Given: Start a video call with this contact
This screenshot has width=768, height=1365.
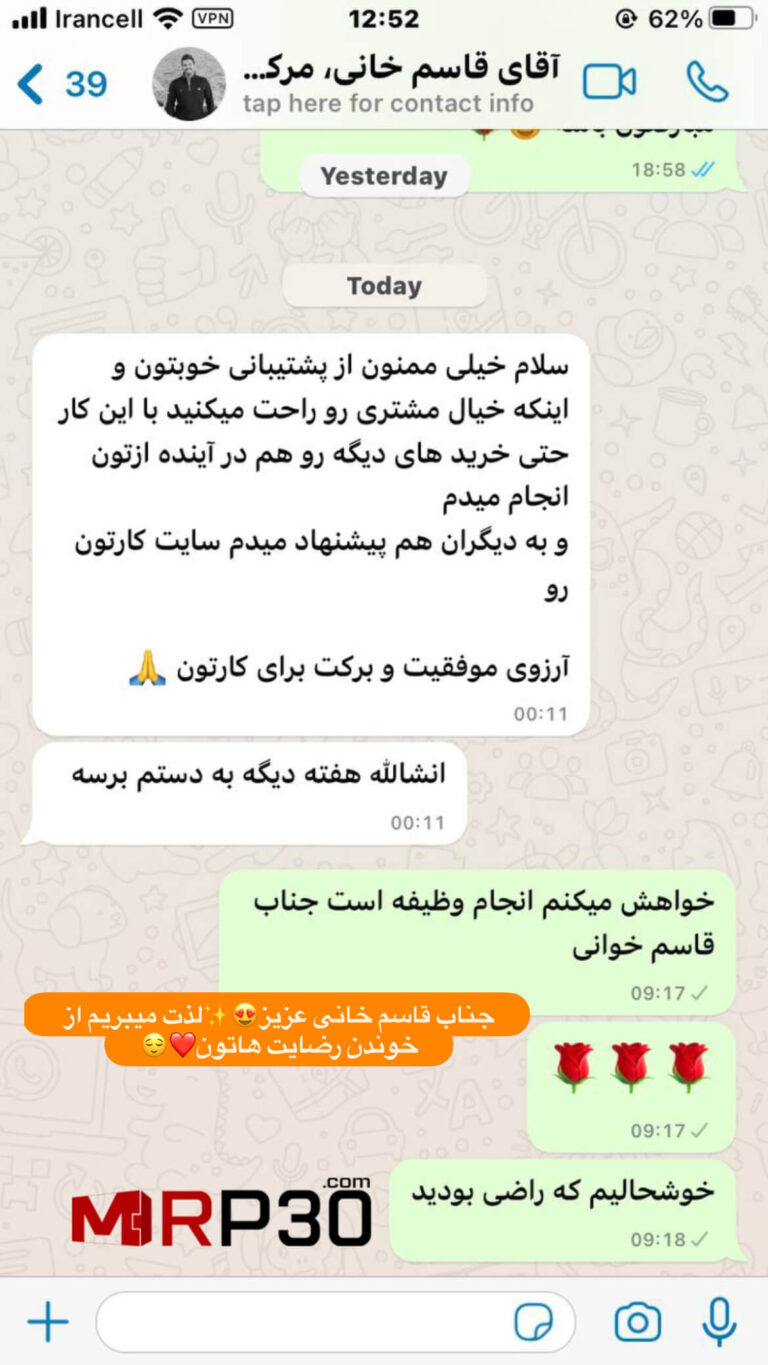Looking at the screenshot, I should [610, 83].
